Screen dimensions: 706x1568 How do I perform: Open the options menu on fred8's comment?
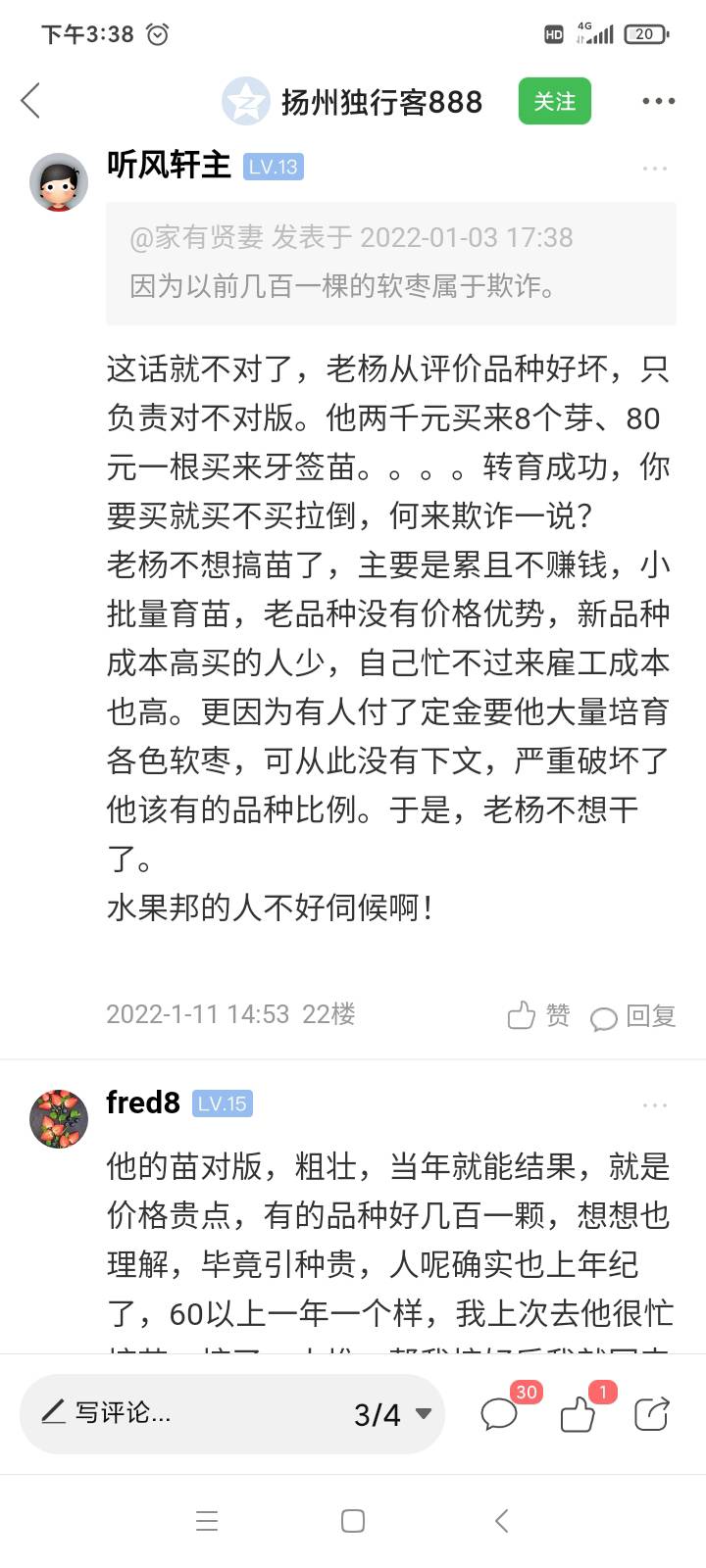click(654, 1105)
